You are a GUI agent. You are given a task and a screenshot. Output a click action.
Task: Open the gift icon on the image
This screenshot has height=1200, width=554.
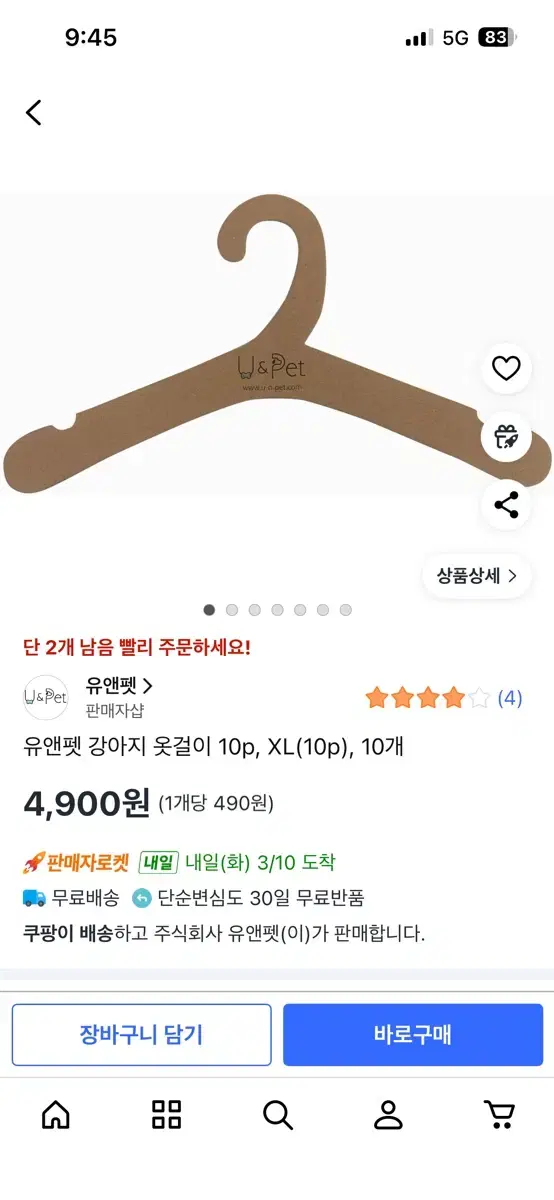(x=507, y=437)
